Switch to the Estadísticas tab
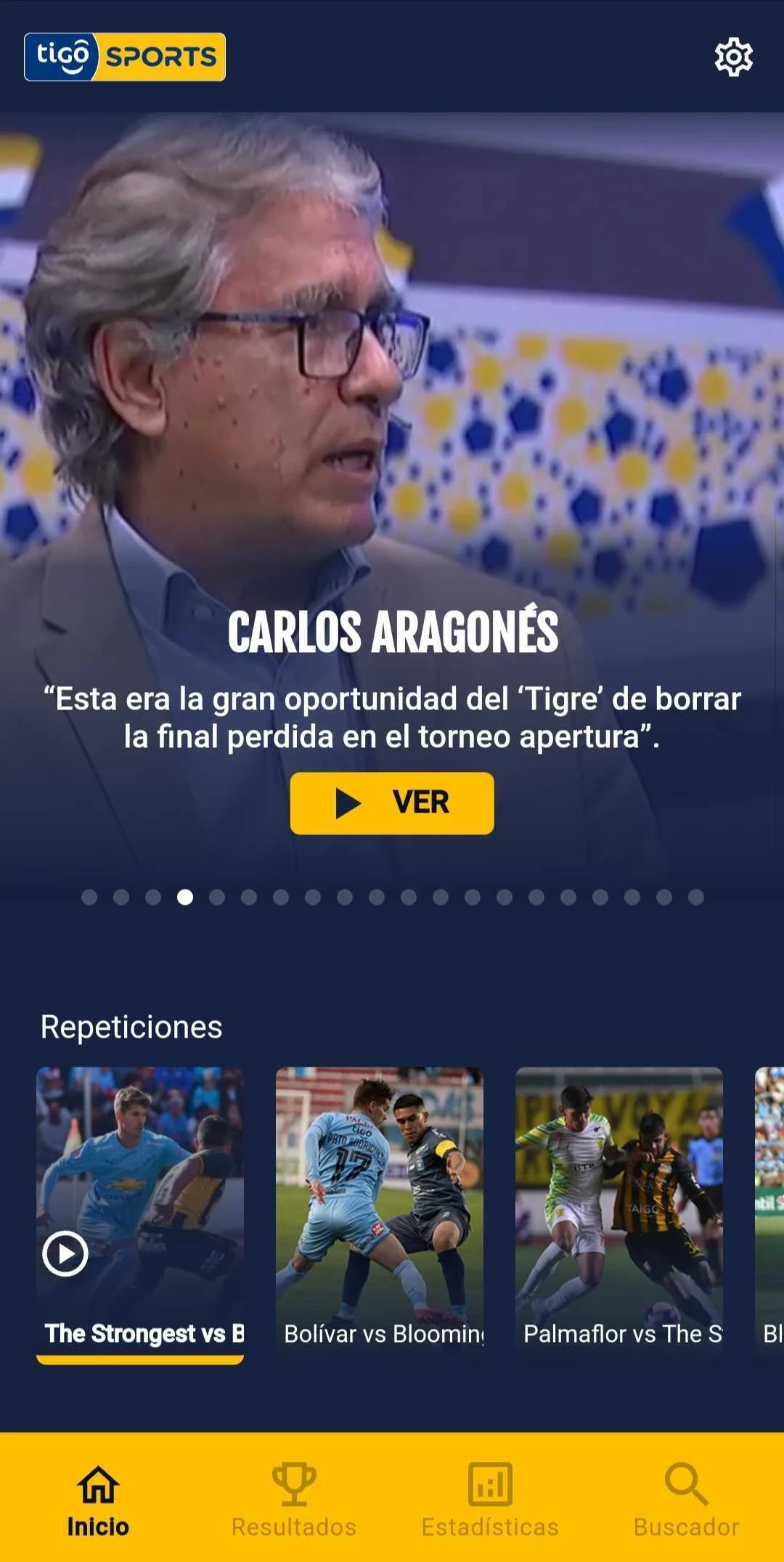 [490, 1499]
